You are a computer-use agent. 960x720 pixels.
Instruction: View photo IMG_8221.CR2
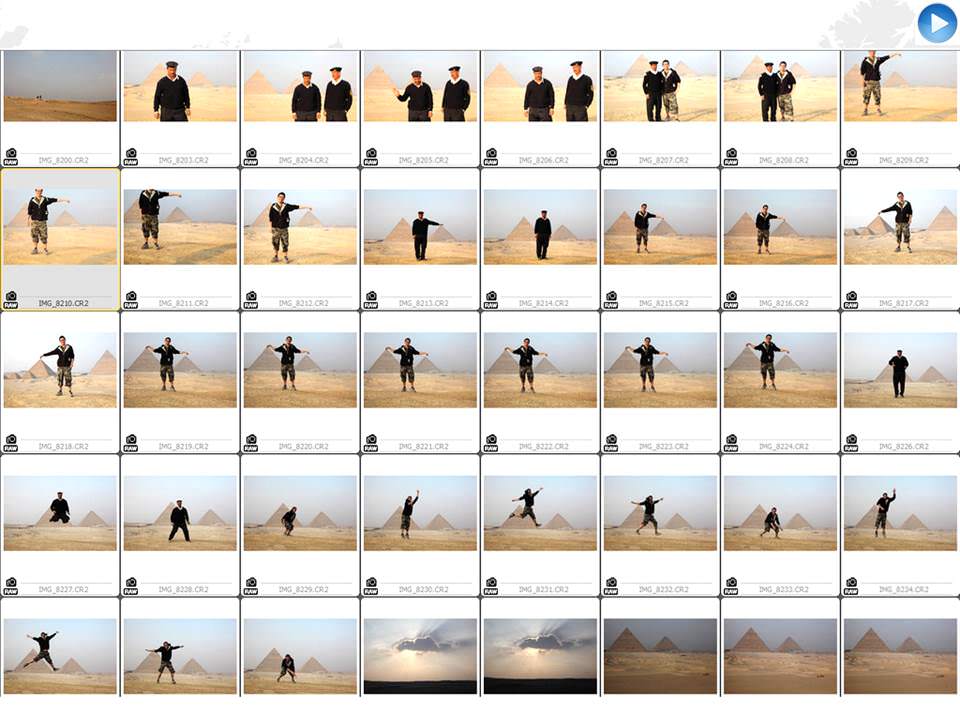point(420,370)
